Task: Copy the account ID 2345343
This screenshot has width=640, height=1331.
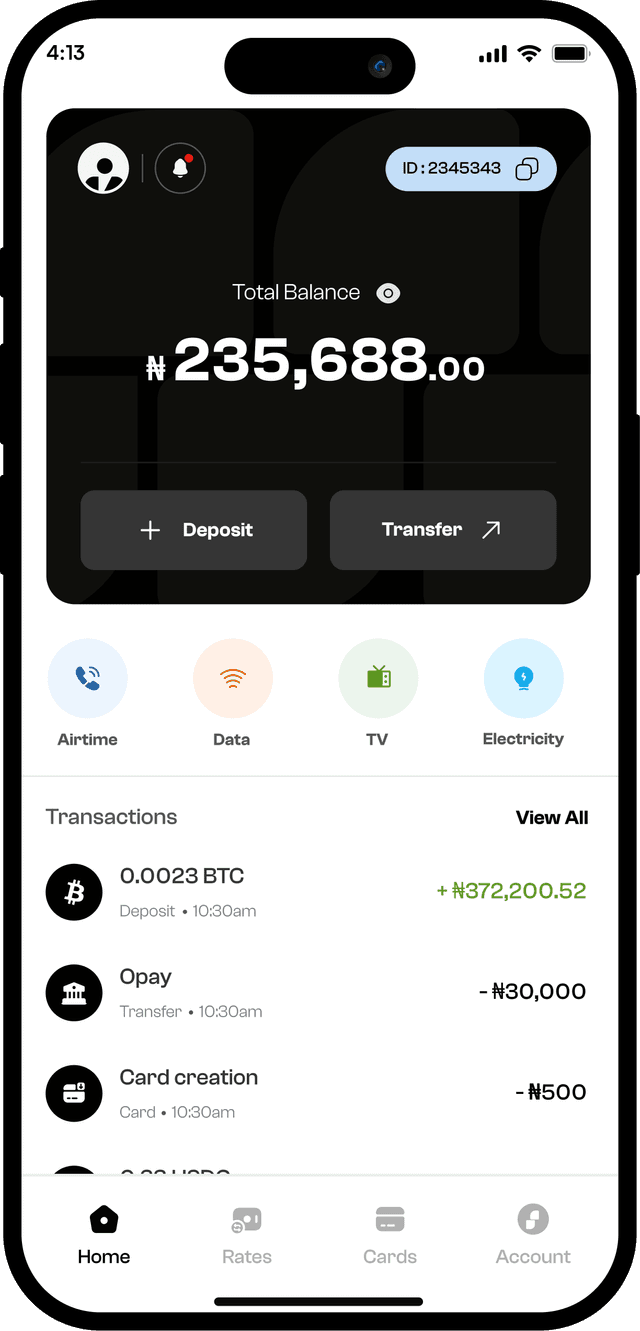Action: pos(527,169)
